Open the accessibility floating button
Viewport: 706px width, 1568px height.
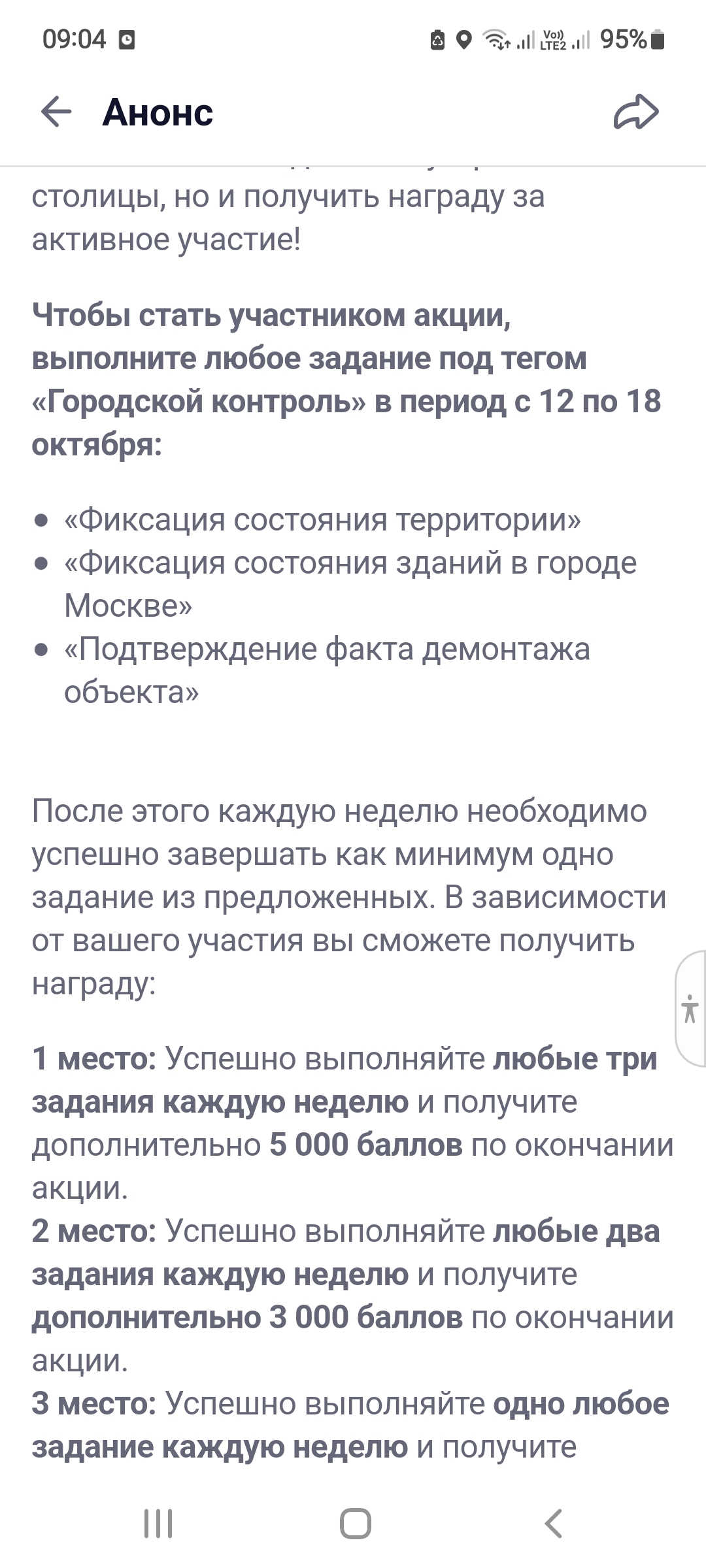click(690, 1009)
